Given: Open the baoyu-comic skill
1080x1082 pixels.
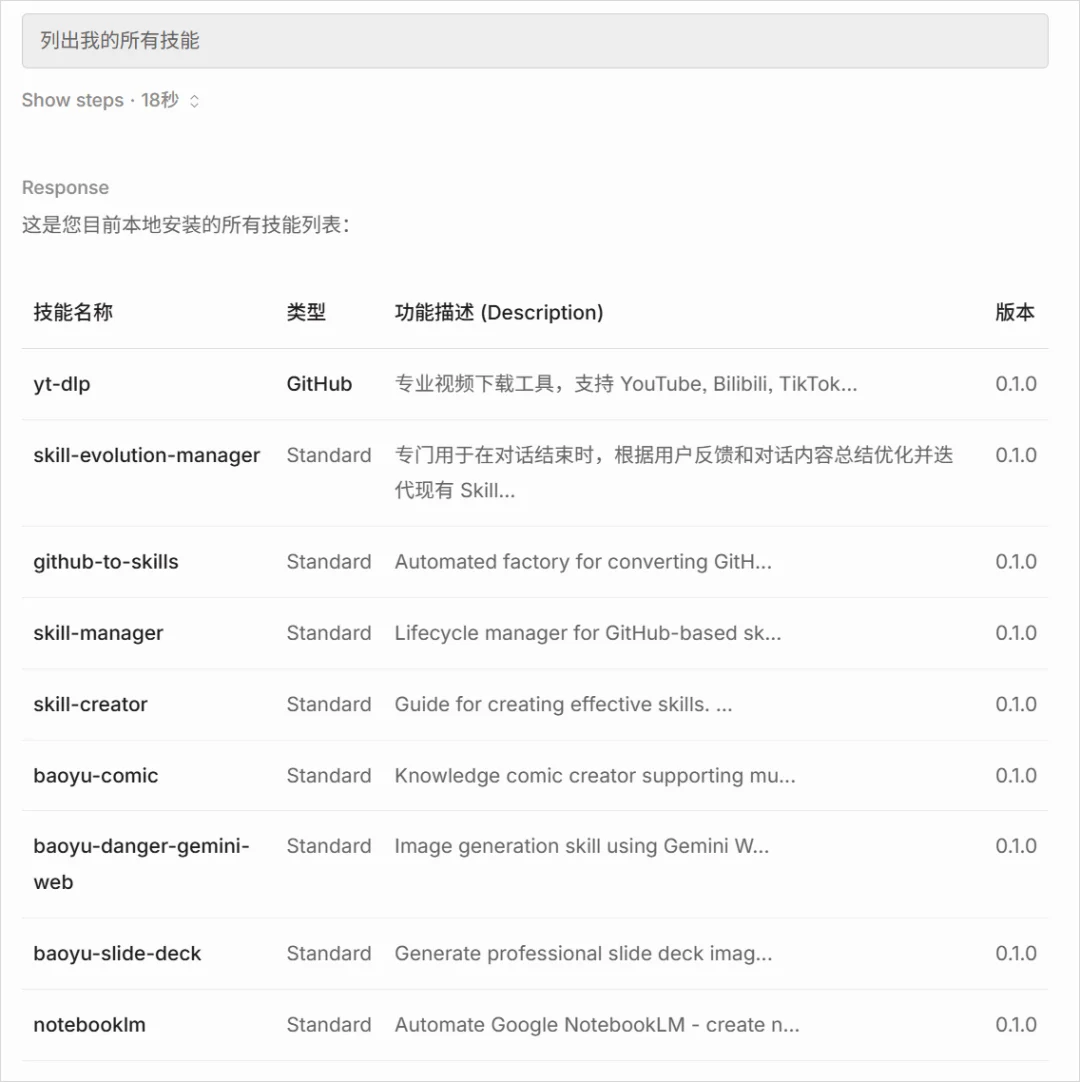Looking at the screenshot, I should 95,775.
